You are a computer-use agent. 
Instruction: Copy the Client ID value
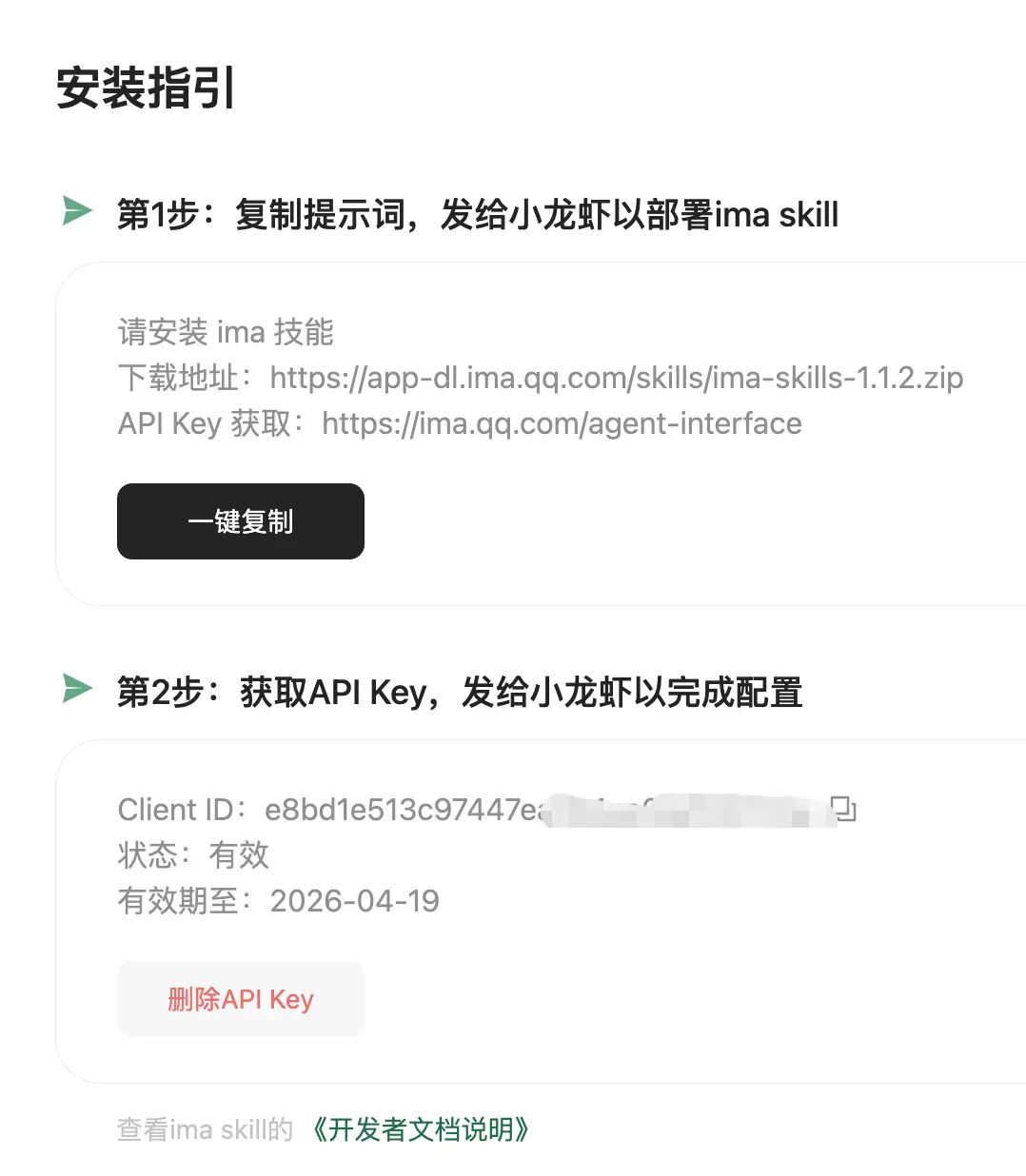[844, 809]
